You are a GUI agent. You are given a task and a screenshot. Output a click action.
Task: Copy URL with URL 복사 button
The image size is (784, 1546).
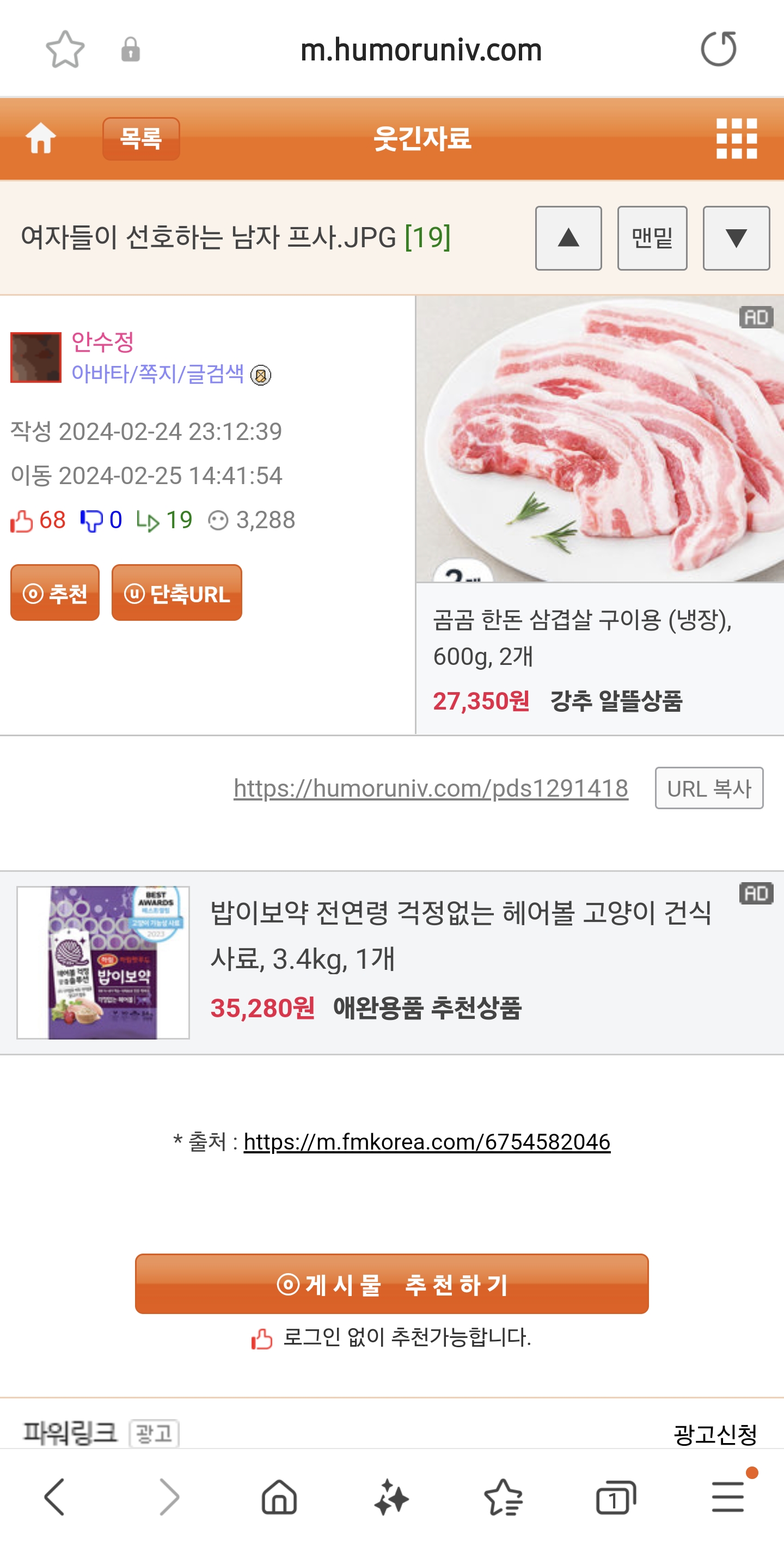click(x=708, y=788)
